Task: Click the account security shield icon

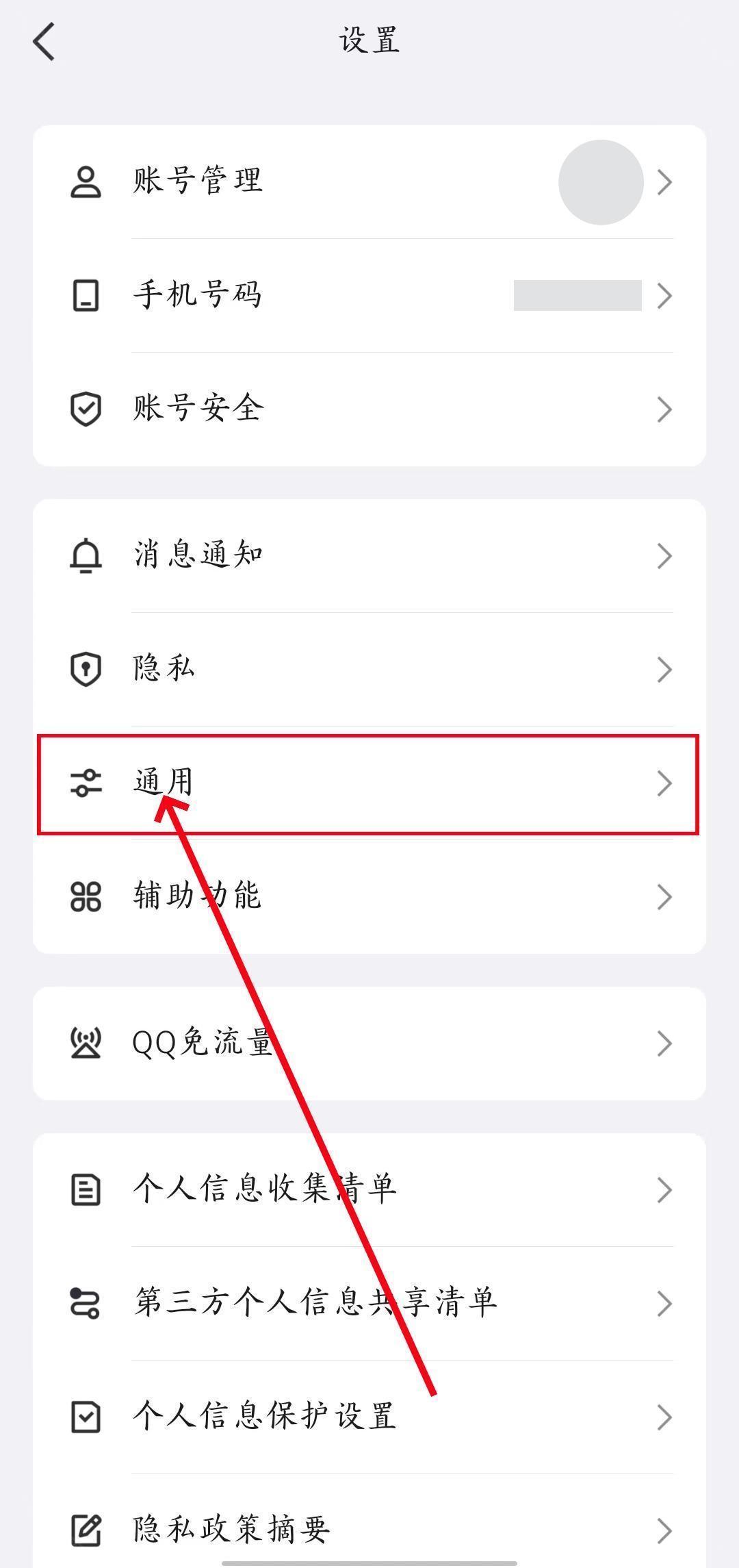Action: 85,407
